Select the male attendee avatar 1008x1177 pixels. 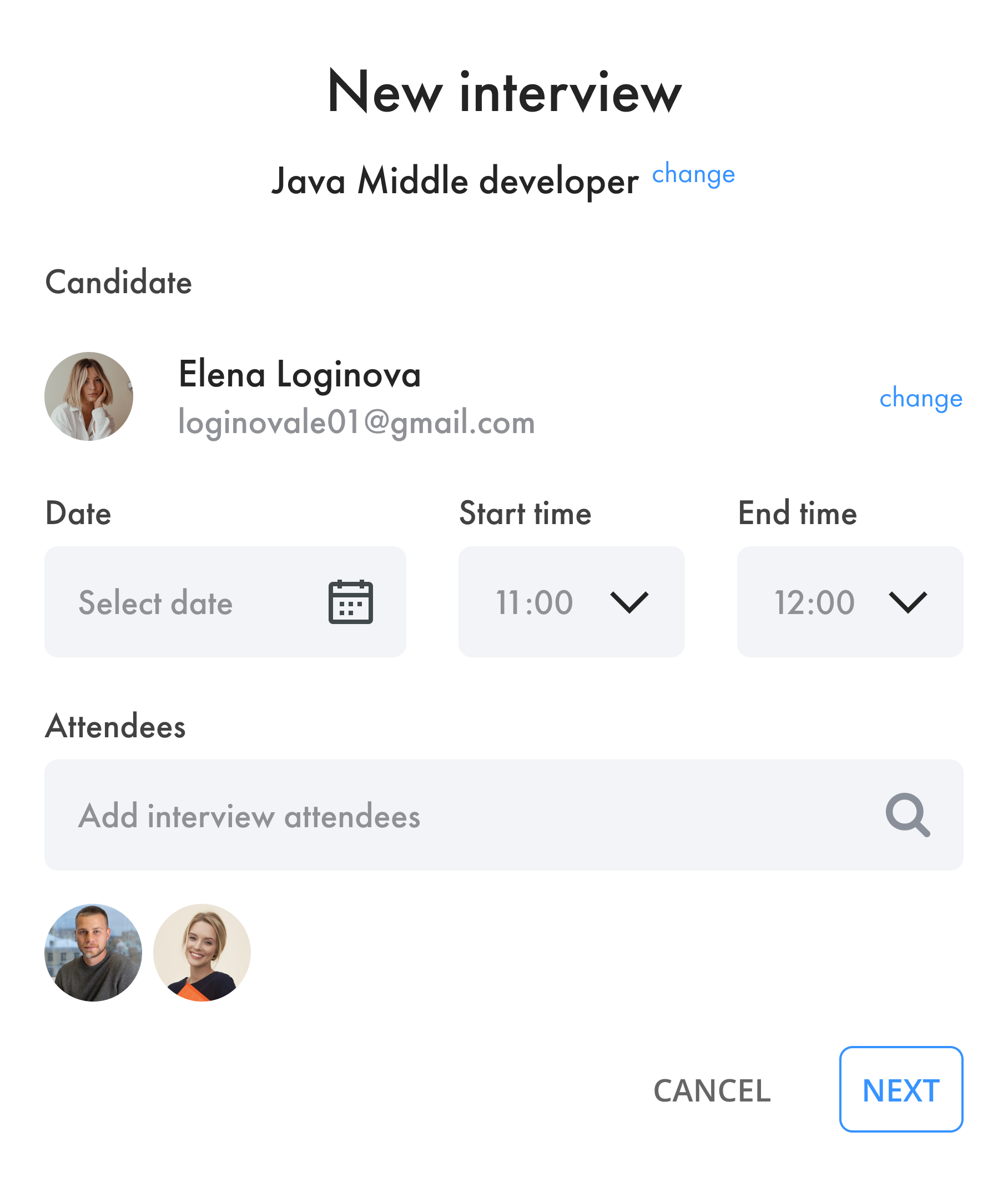click(93, 953)
